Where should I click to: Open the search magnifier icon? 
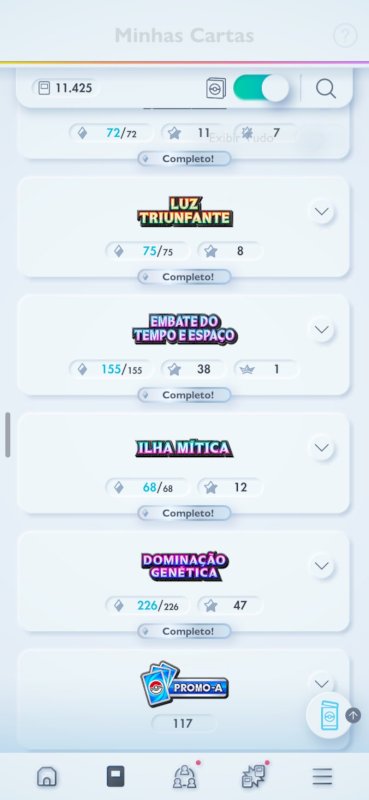coord(326,88)
